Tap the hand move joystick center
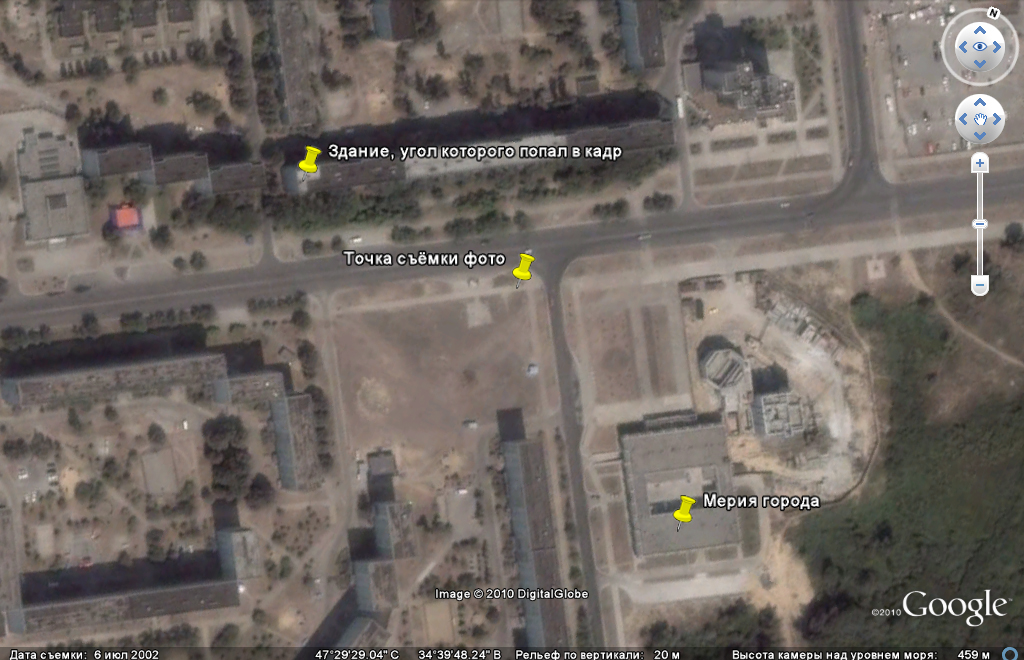This screenshot has height=660, width=1024. point(980,119)
